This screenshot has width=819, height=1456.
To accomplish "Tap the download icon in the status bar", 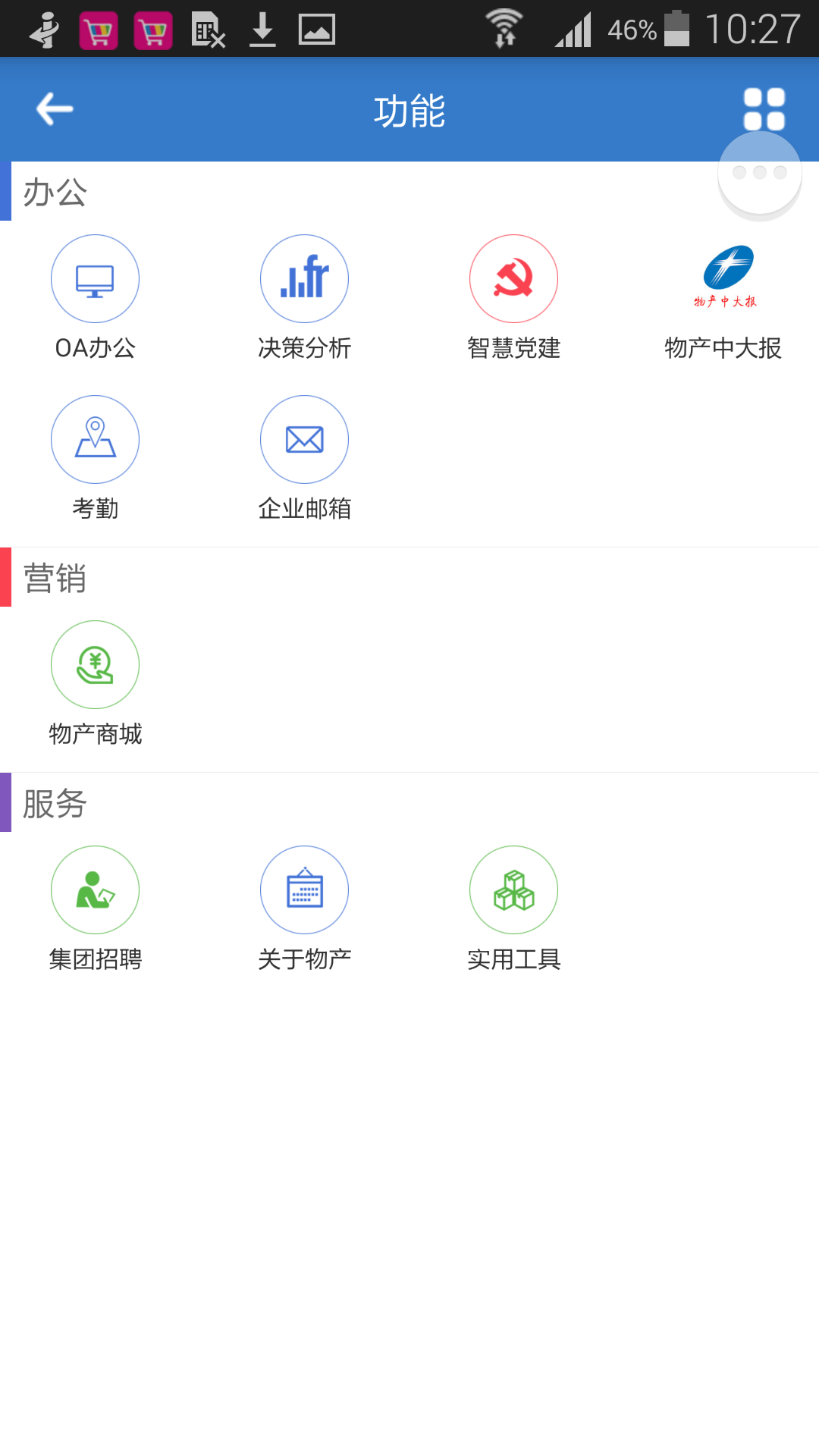I will (x=262, y=29).
